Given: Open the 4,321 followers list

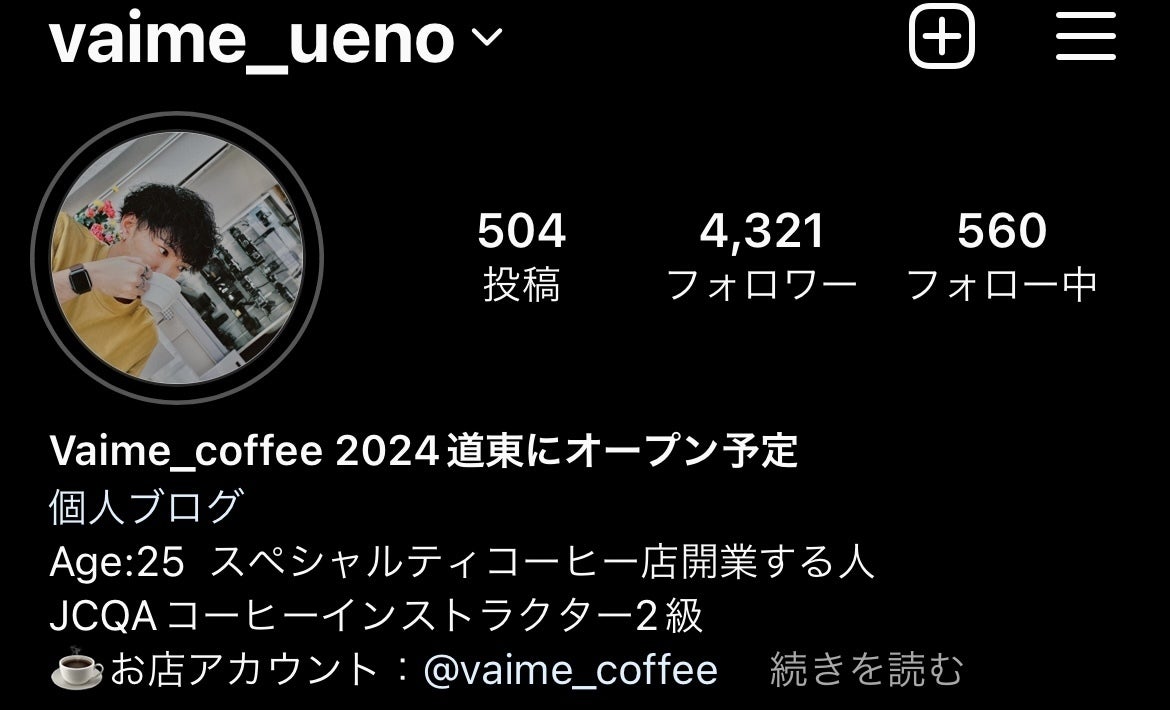Looking at the screenshot, I should pos(761,256).
